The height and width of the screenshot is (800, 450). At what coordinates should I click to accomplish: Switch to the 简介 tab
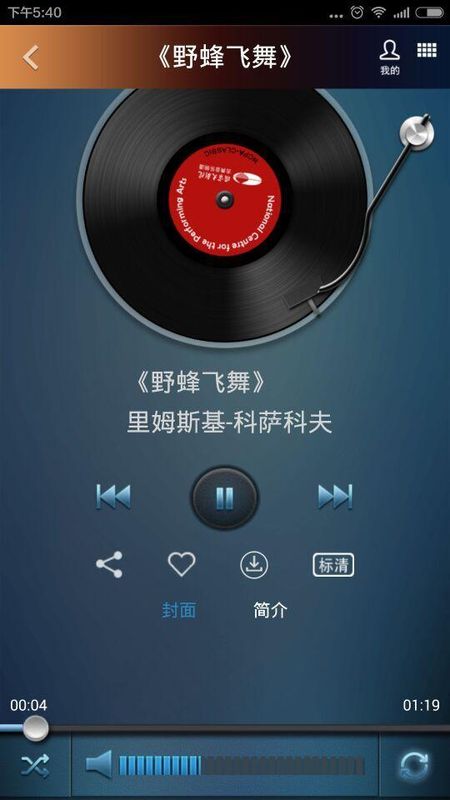[270, 610]
